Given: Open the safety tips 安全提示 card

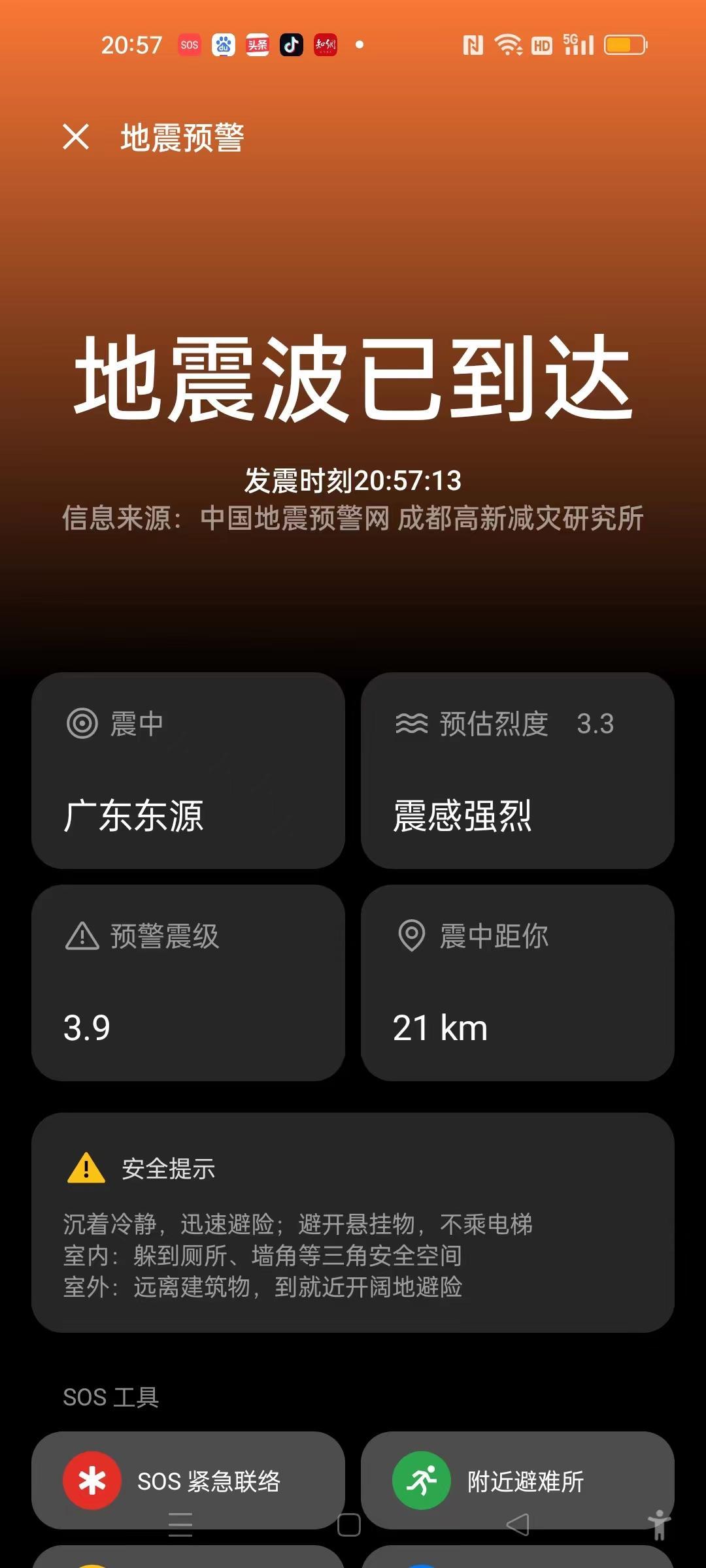Looking at the screenshot, I should pos(353,1228).
